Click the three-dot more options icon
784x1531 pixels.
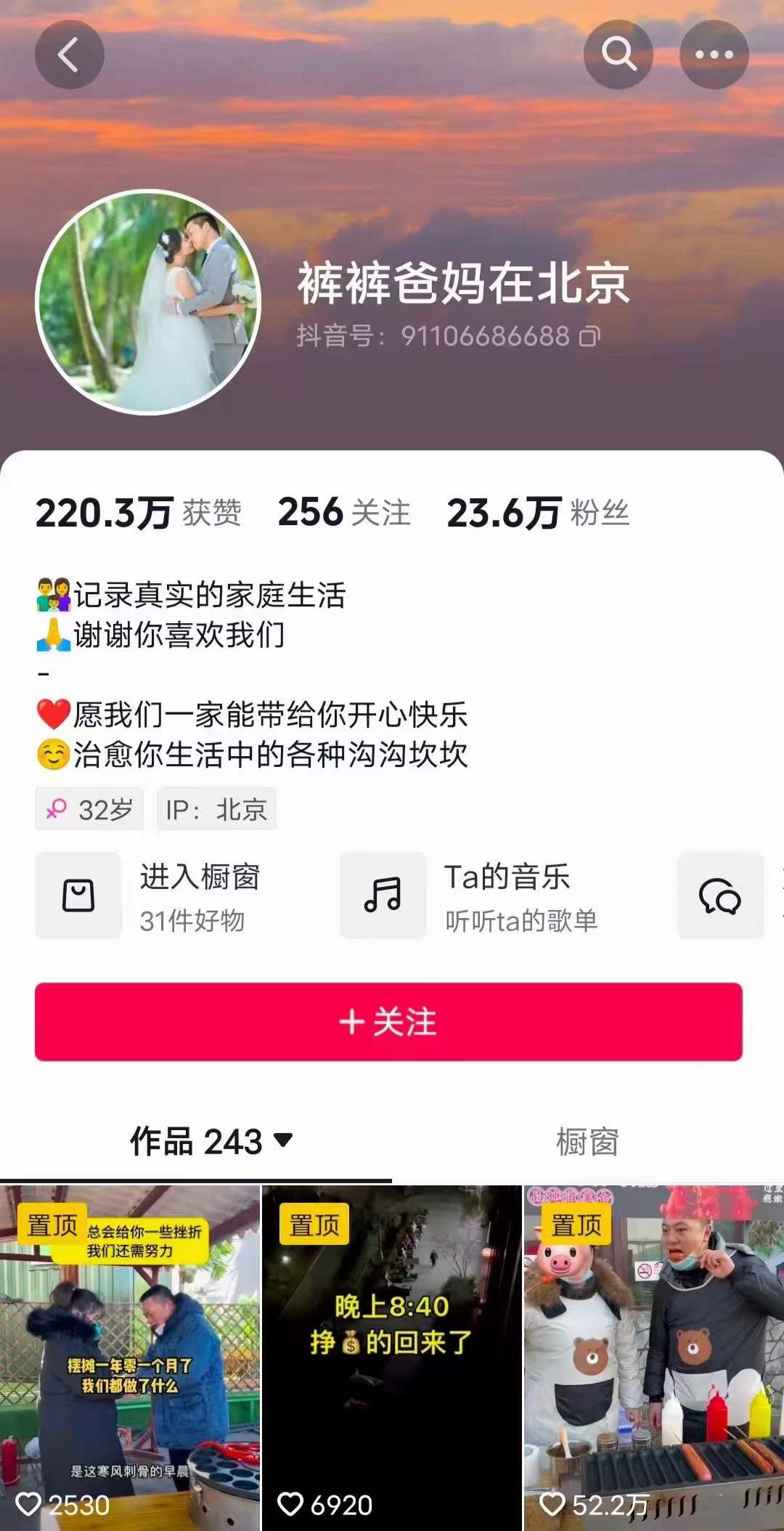click(x=714, y=54)
